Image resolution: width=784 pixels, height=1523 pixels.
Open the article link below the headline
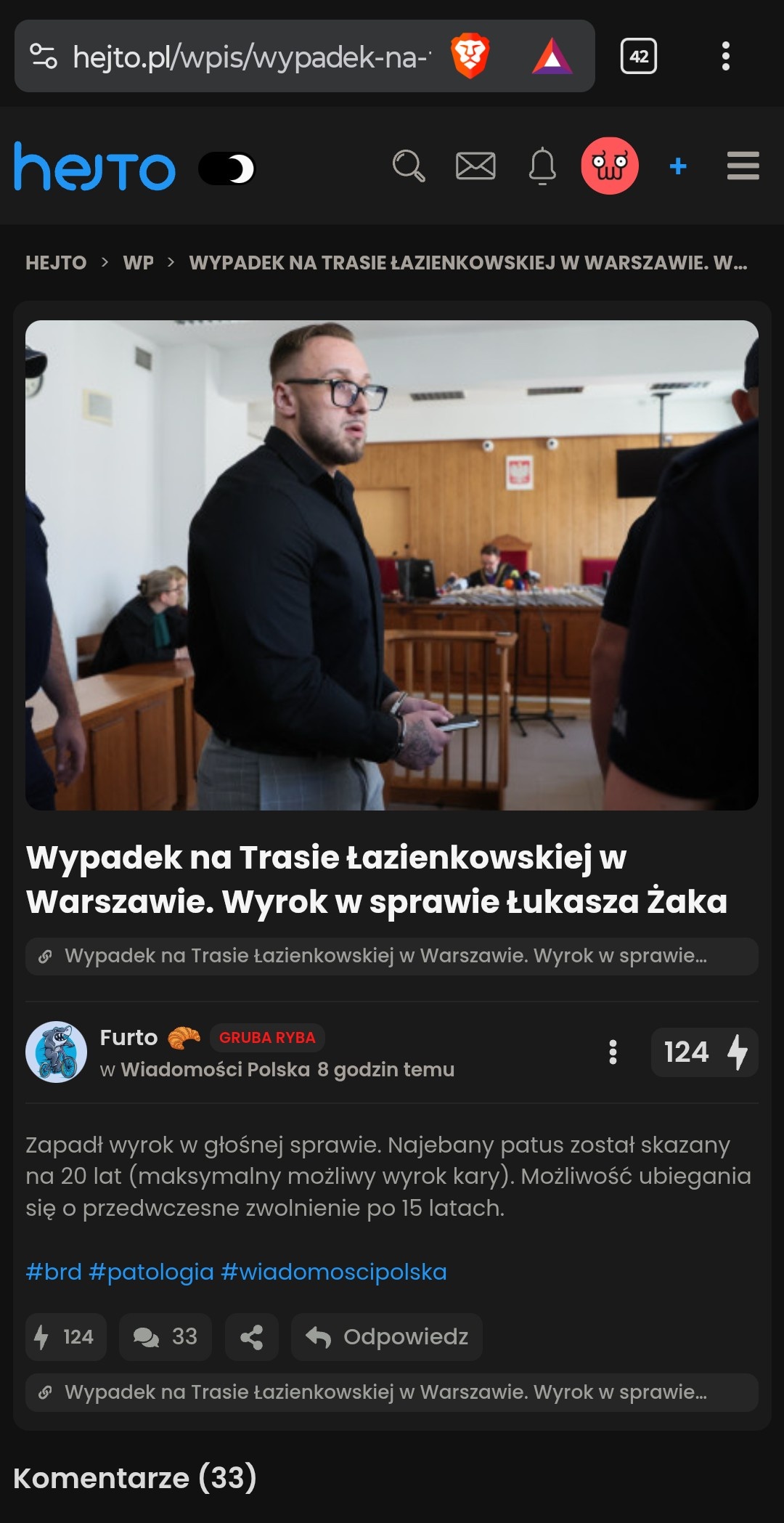click(392, 957)
